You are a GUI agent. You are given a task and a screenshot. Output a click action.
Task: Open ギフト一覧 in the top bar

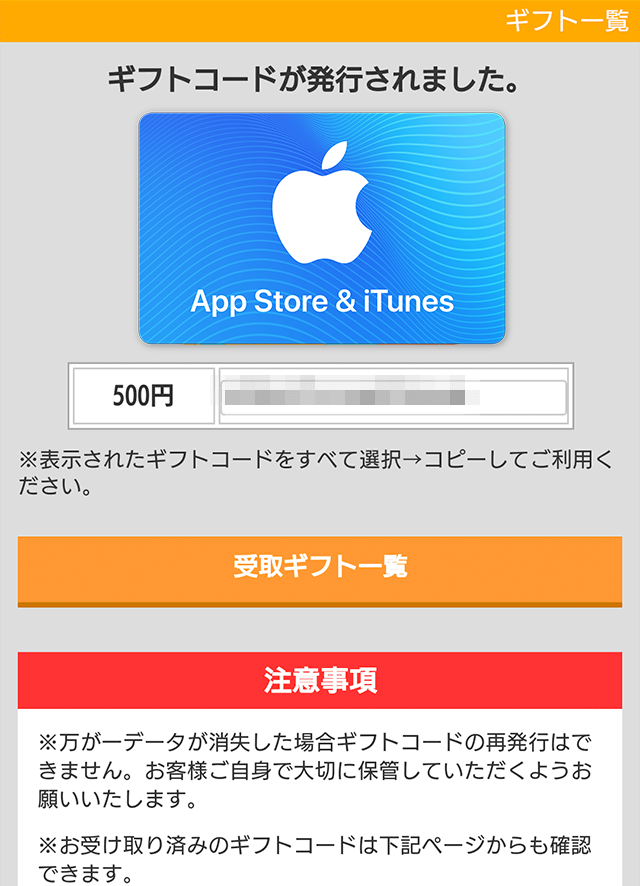565,20
